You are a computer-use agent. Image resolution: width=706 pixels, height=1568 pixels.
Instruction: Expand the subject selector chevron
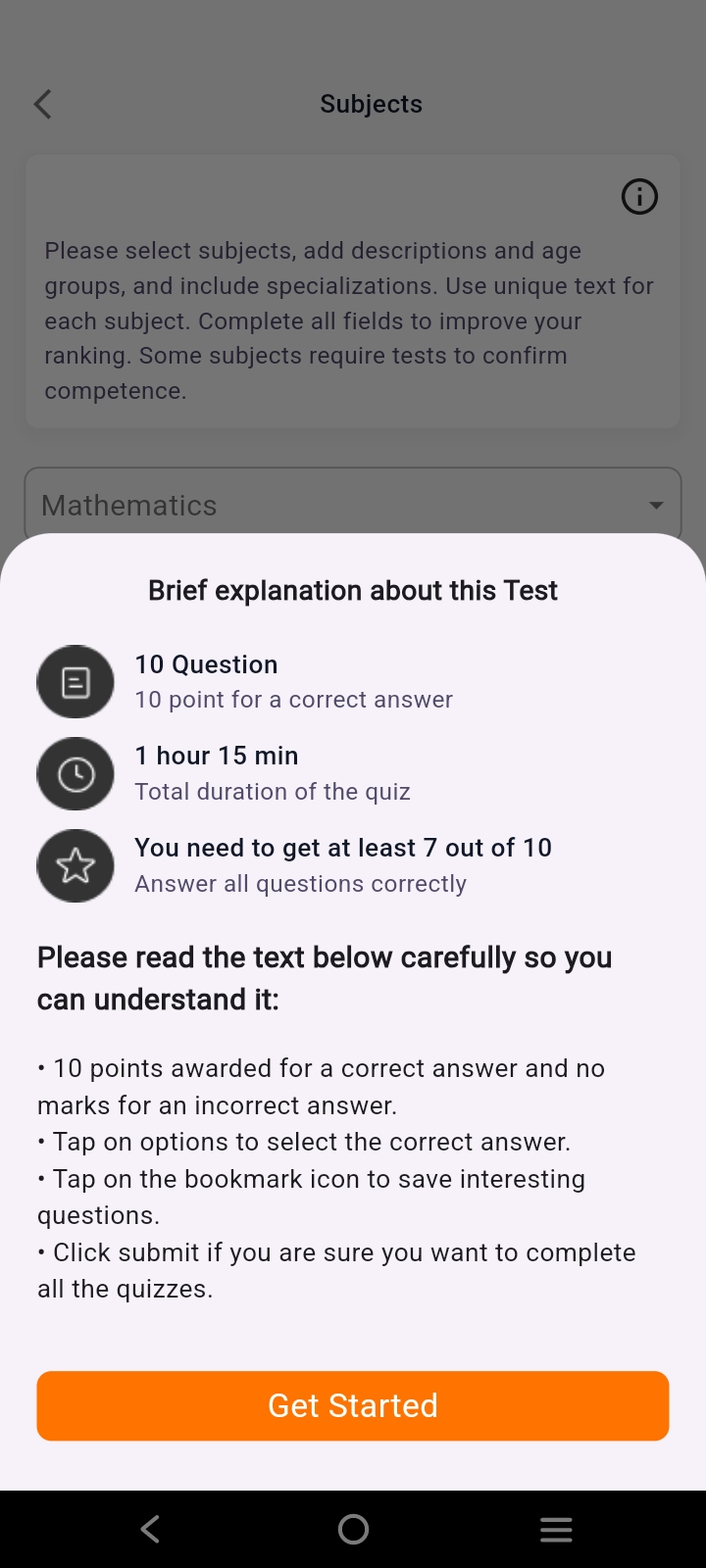(655, 505)
